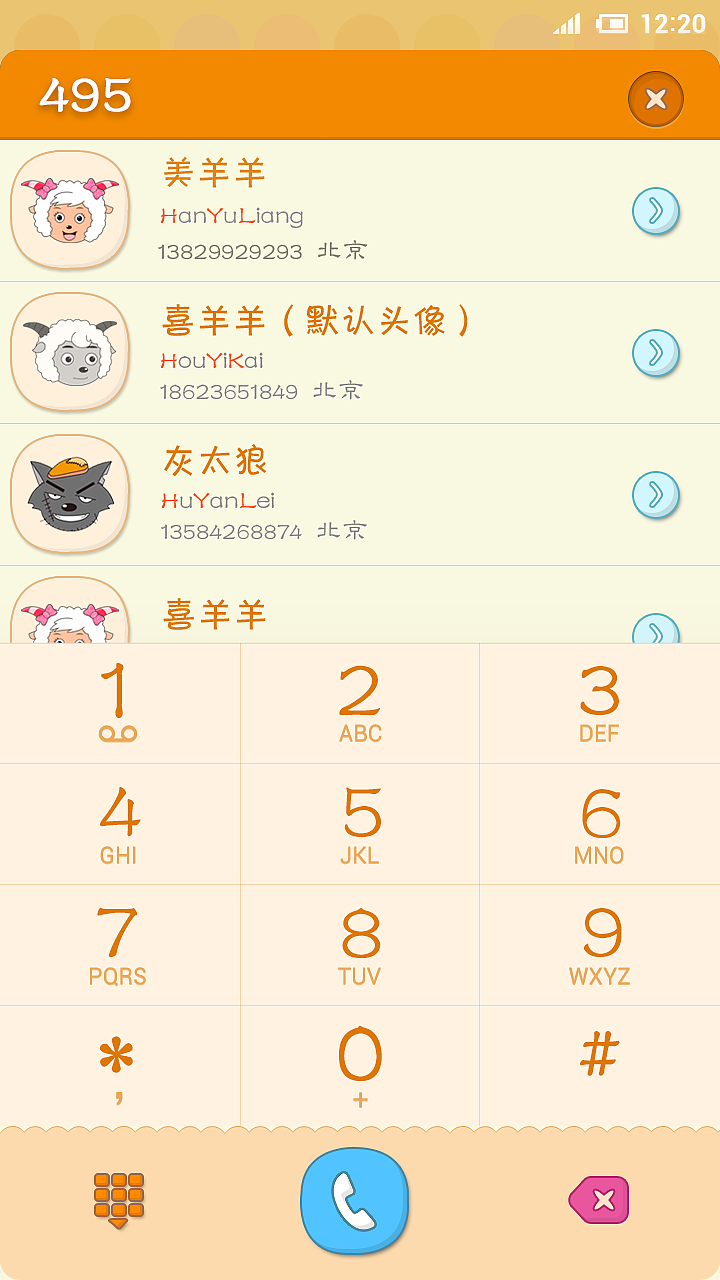Expand details for 美羊羊 via chevron

[656, 209]
